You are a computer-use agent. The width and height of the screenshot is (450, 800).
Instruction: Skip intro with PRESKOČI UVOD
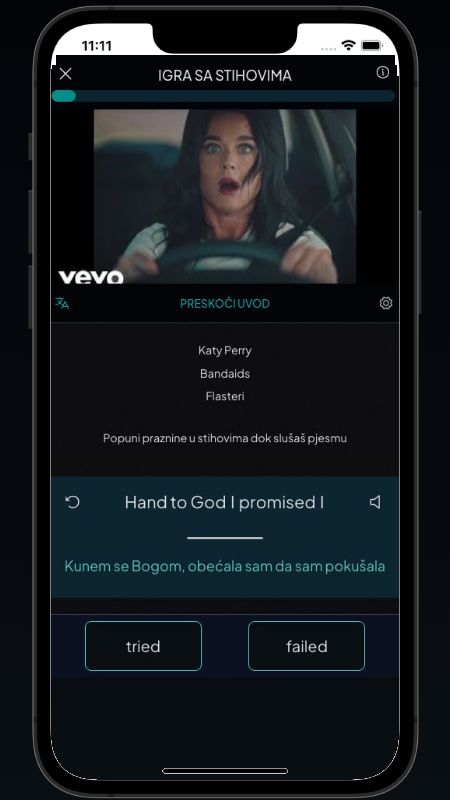[x=224, y=304]
